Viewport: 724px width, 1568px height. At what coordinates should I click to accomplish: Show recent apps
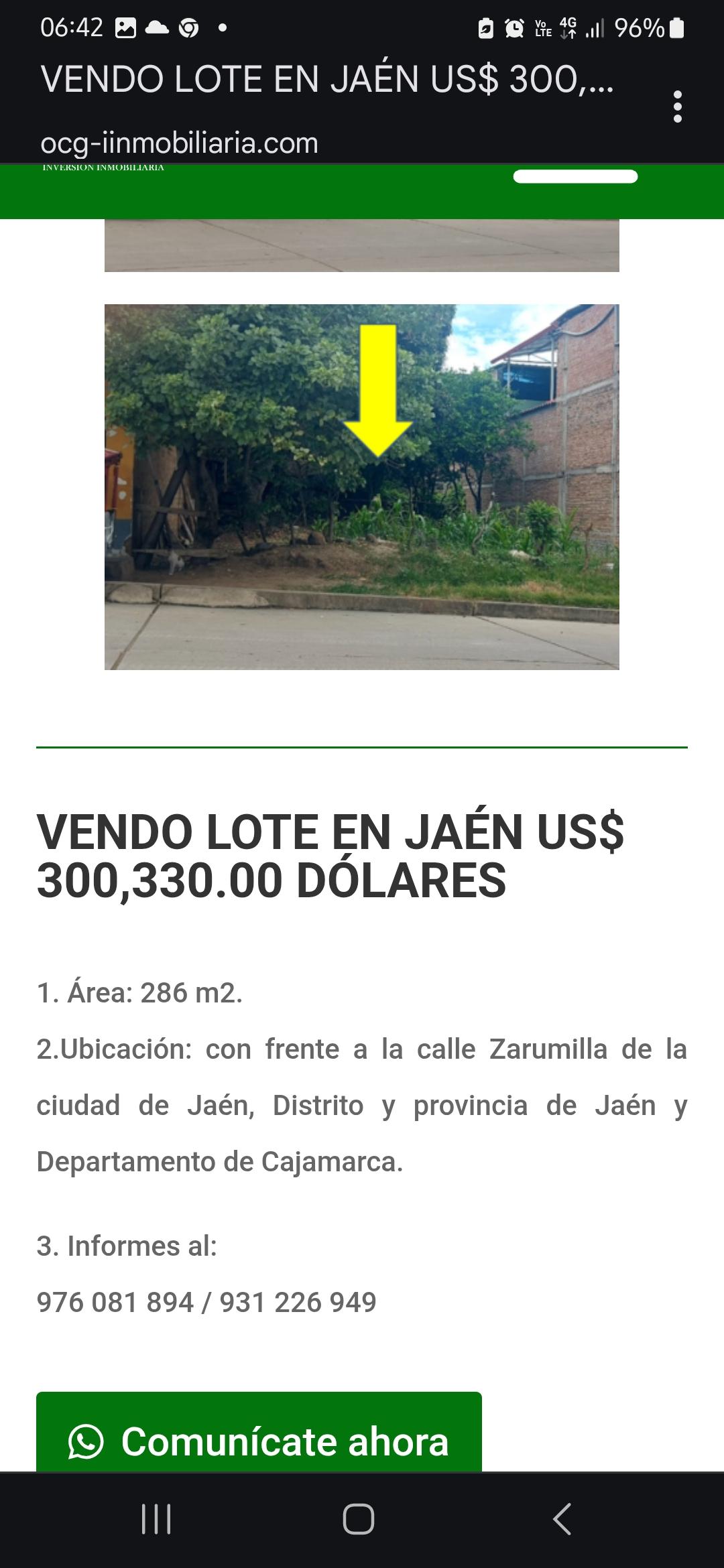156,1519
